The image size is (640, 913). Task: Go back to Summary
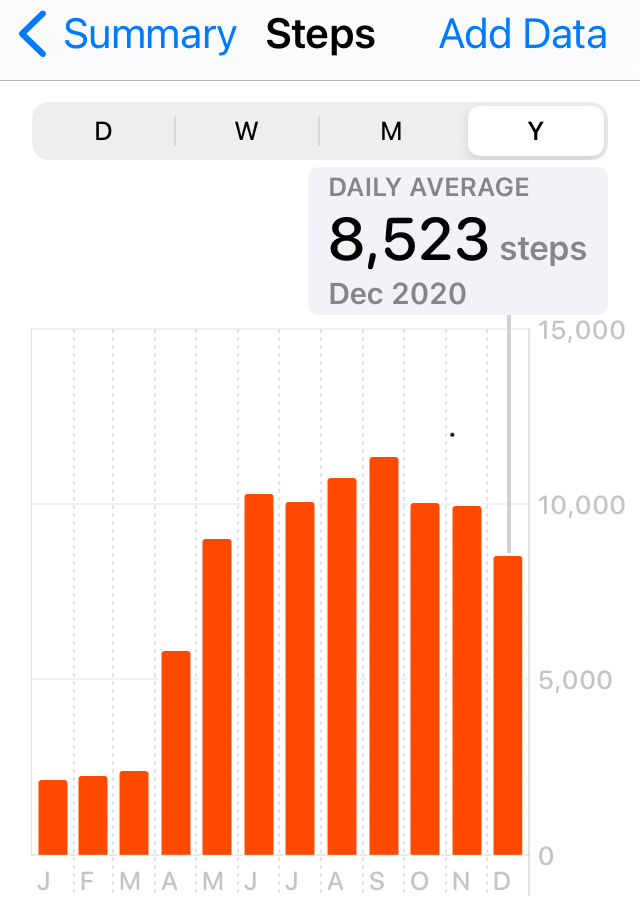tap(130, 35)
